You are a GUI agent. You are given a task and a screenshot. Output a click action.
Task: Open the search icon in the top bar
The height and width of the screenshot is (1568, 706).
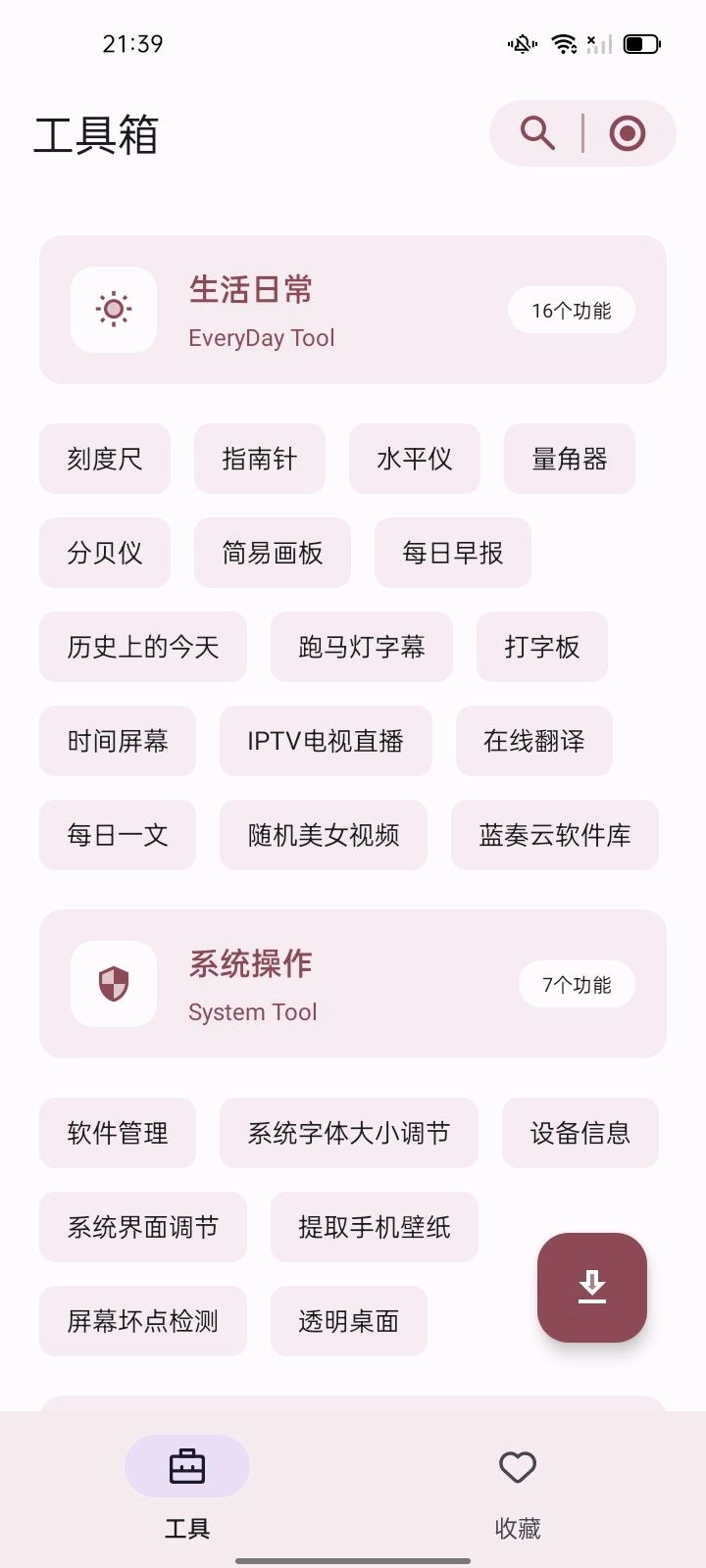click(x=537, y=133)
